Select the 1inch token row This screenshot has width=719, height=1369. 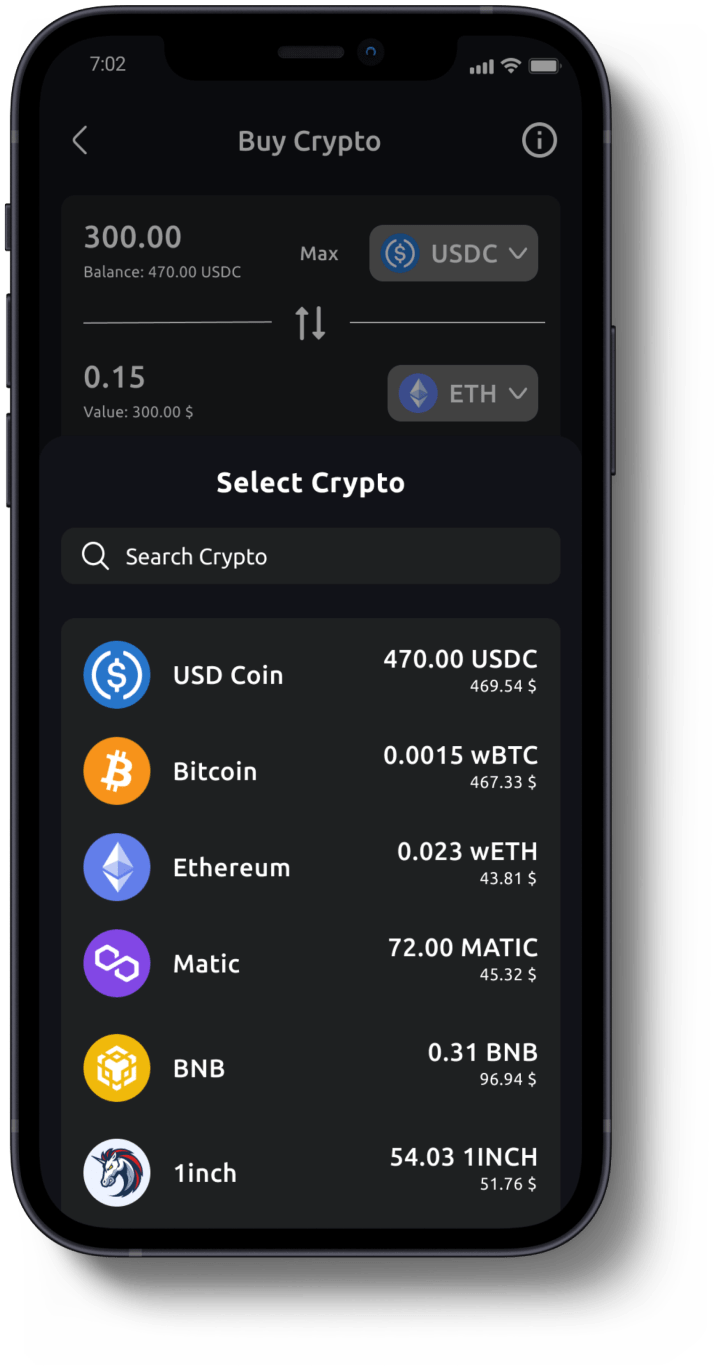coord(310,1171)
